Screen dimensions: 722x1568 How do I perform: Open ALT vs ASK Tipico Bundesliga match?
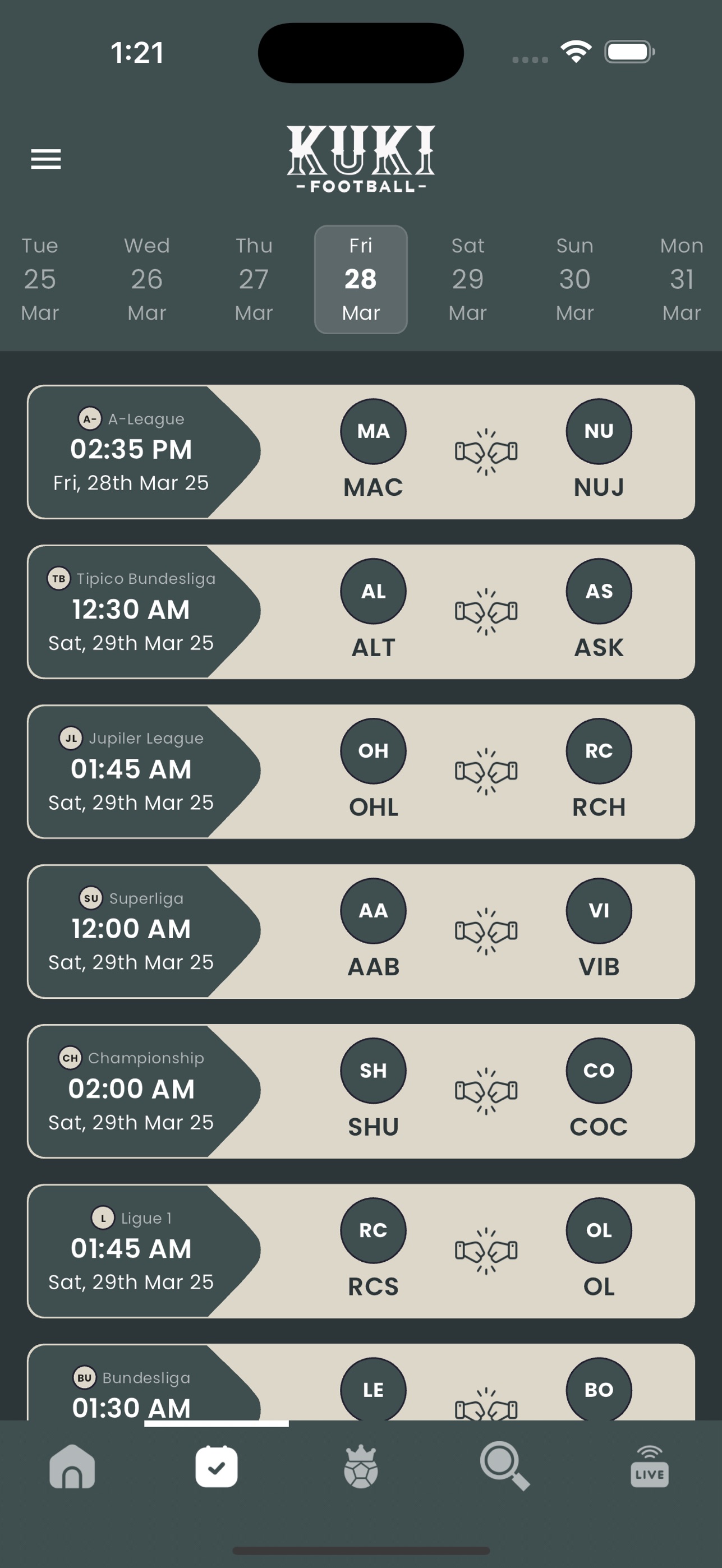click(x=361, y=612)
